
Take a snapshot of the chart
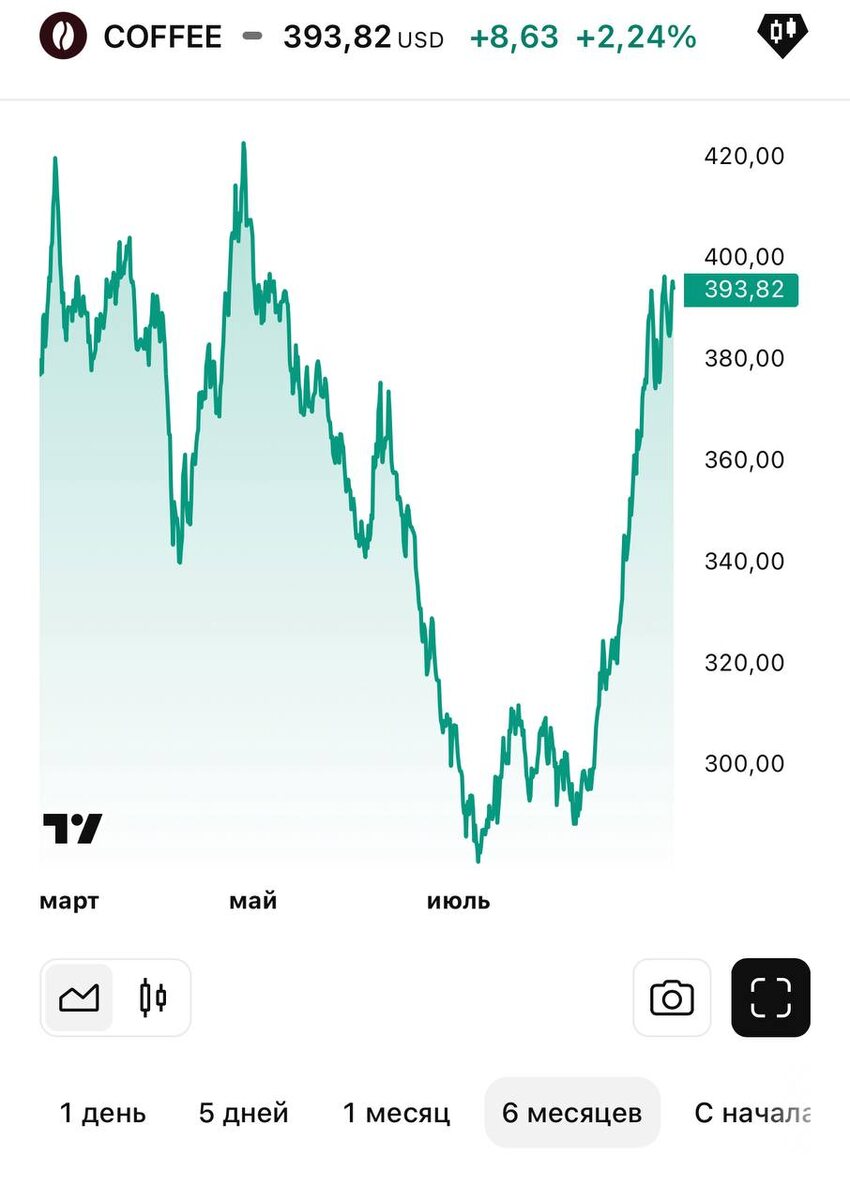[x=672, y=998]
